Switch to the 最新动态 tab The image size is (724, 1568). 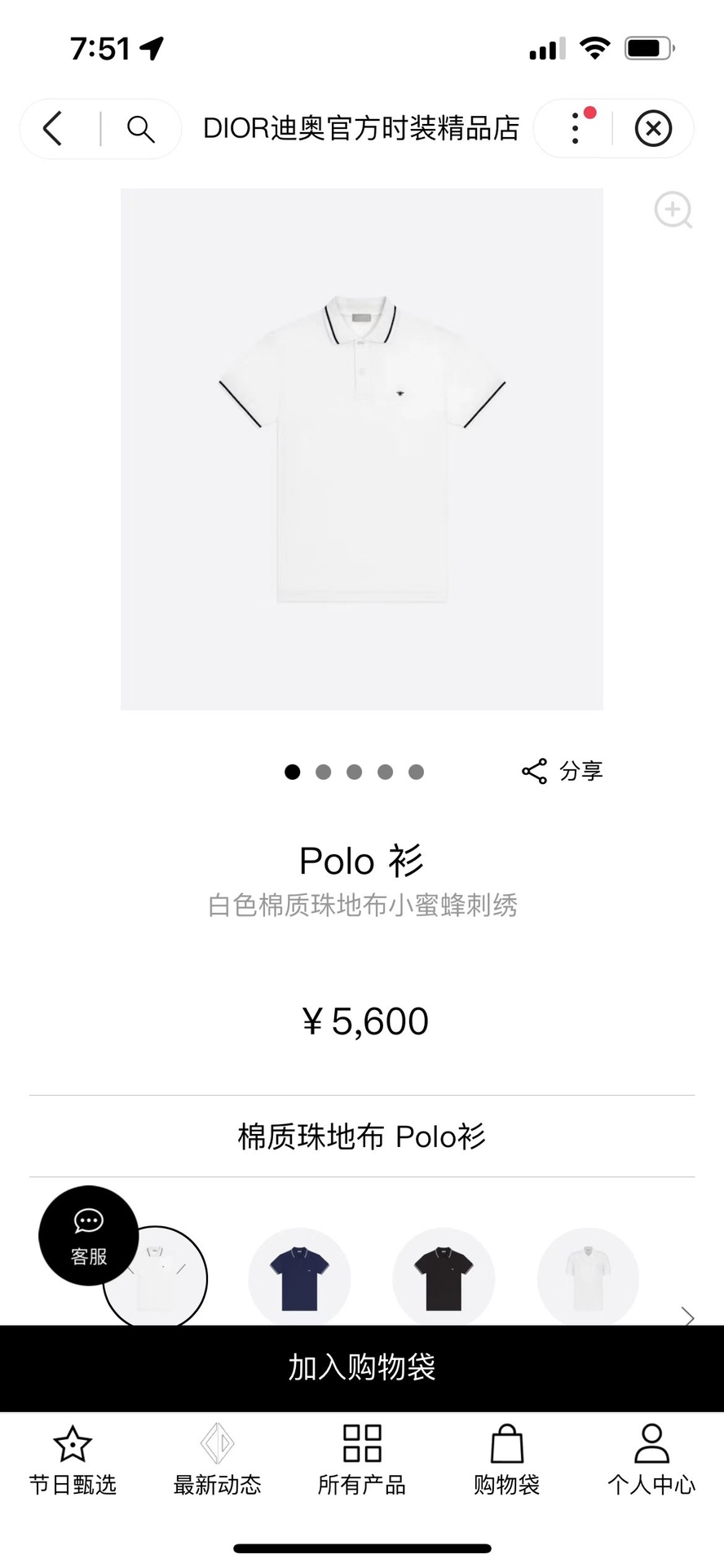217,1461
